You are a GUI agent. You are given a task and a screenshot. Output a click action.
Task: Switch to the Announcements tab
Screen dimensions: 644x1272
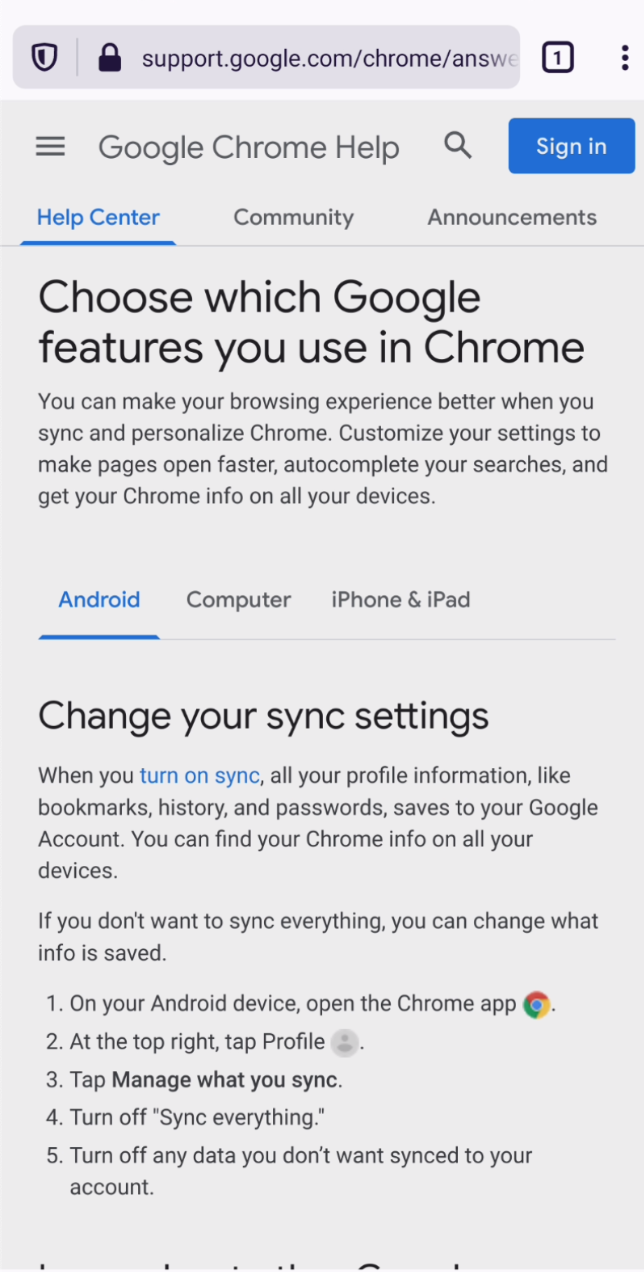(x=512, y=218)
